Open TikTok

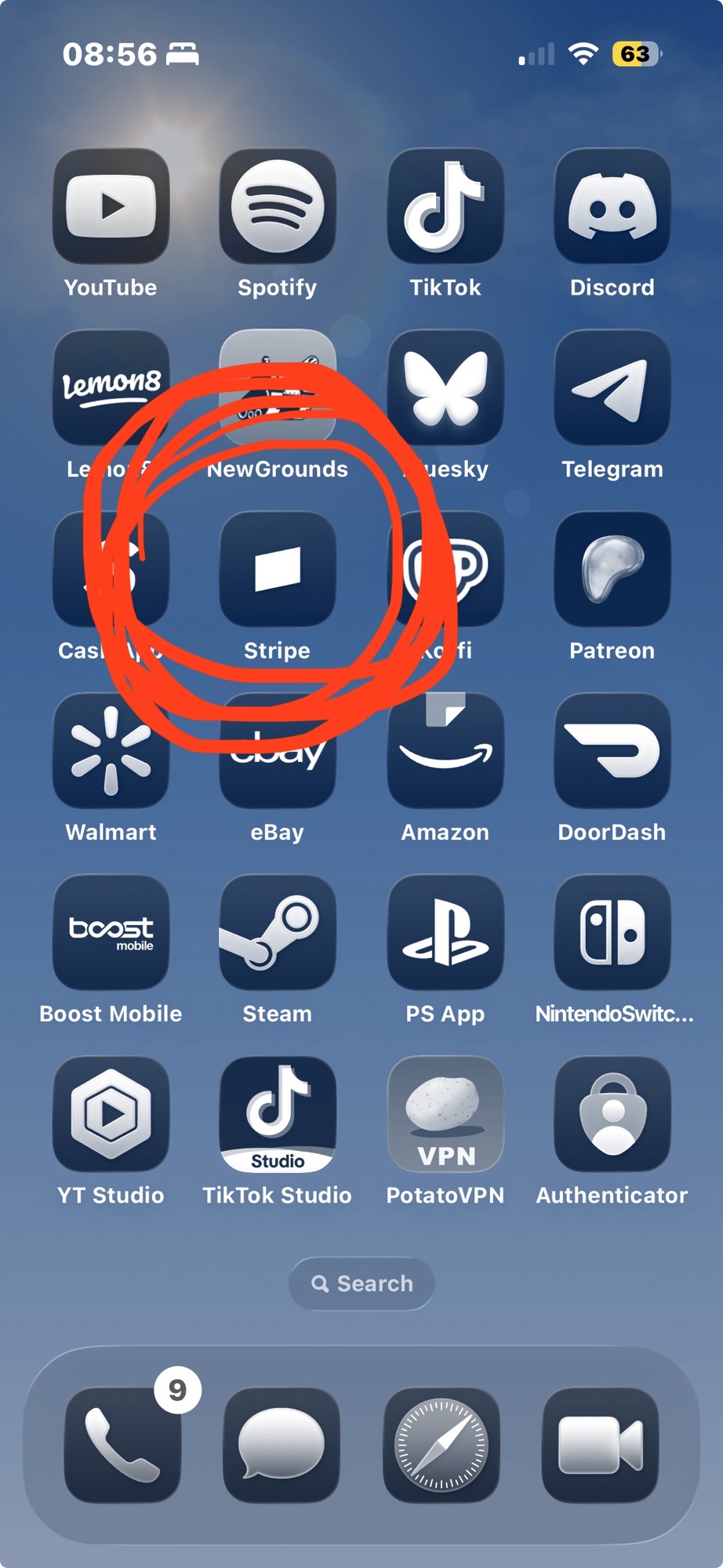(x=445, y=206)
